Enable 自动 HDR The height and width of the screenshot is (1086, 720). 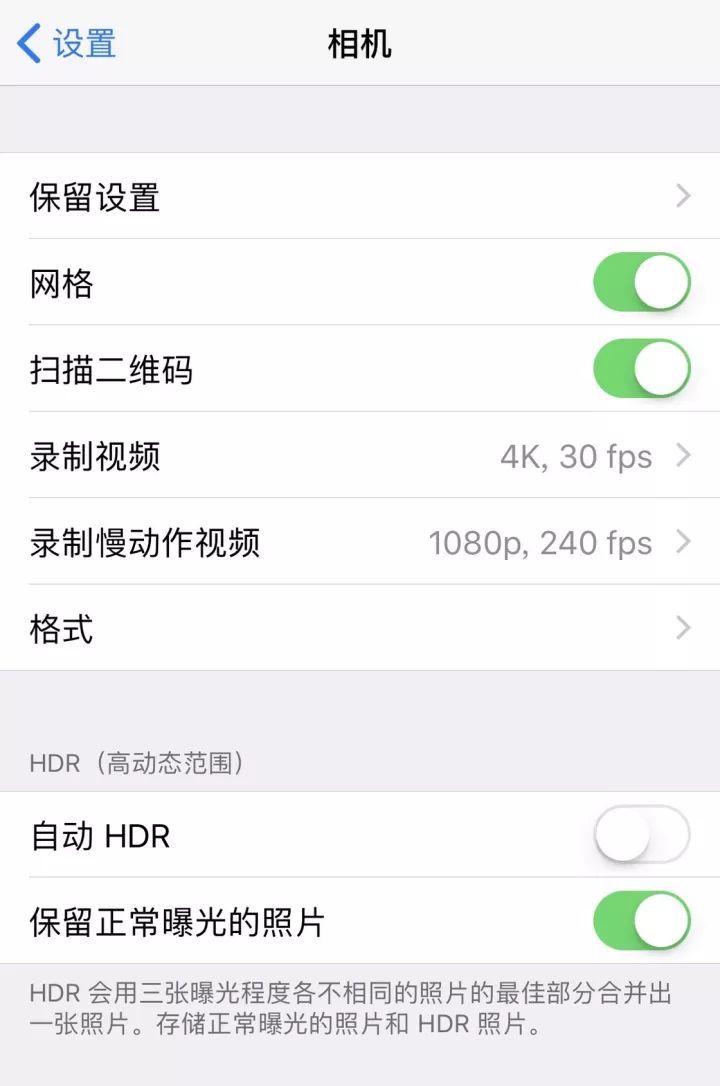tap(641, 835)
